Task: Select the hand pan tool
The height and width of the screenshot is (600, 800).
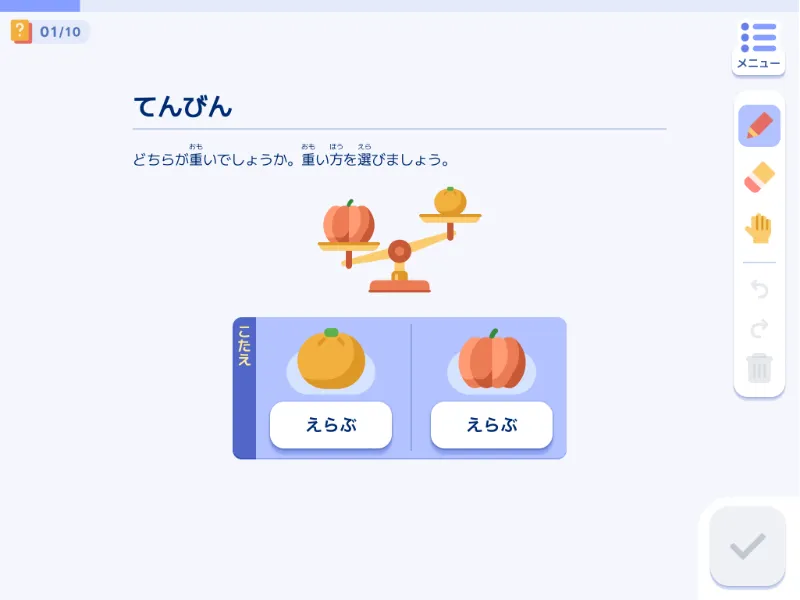Action: click(759, 229)
